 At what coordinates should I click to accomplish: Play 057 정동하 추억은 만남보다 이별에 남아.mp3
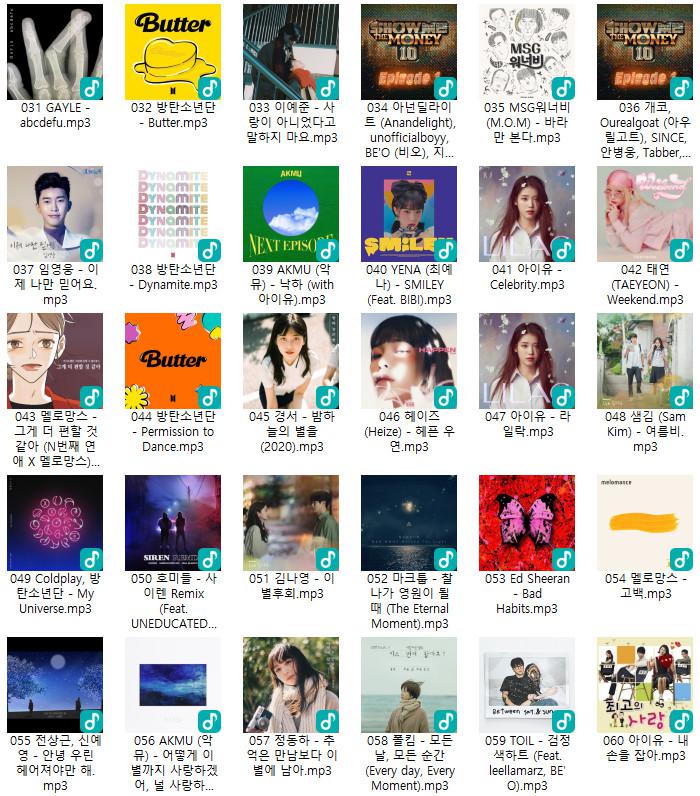point(290,685)
